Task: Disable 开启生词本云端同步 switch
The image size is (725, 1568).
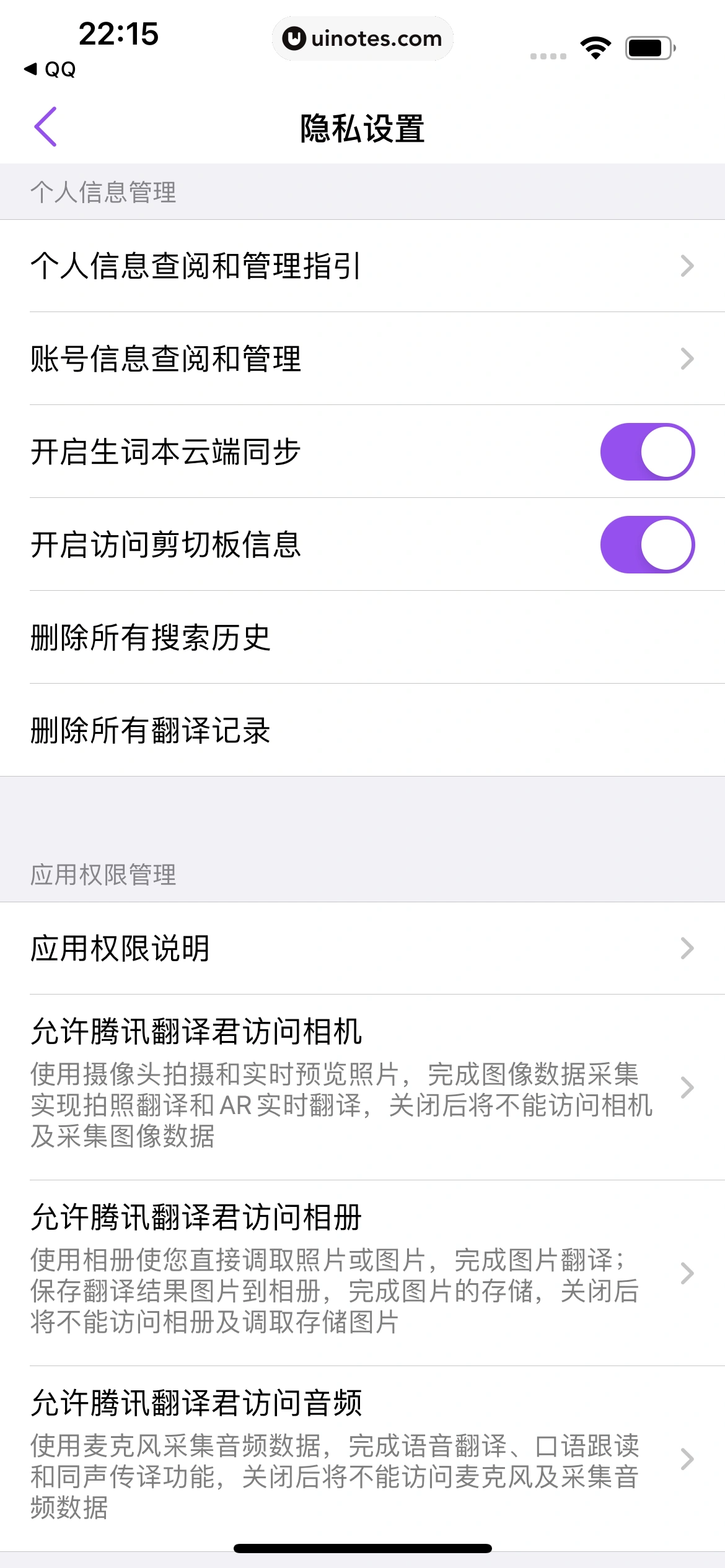Action: coord(647,451)
